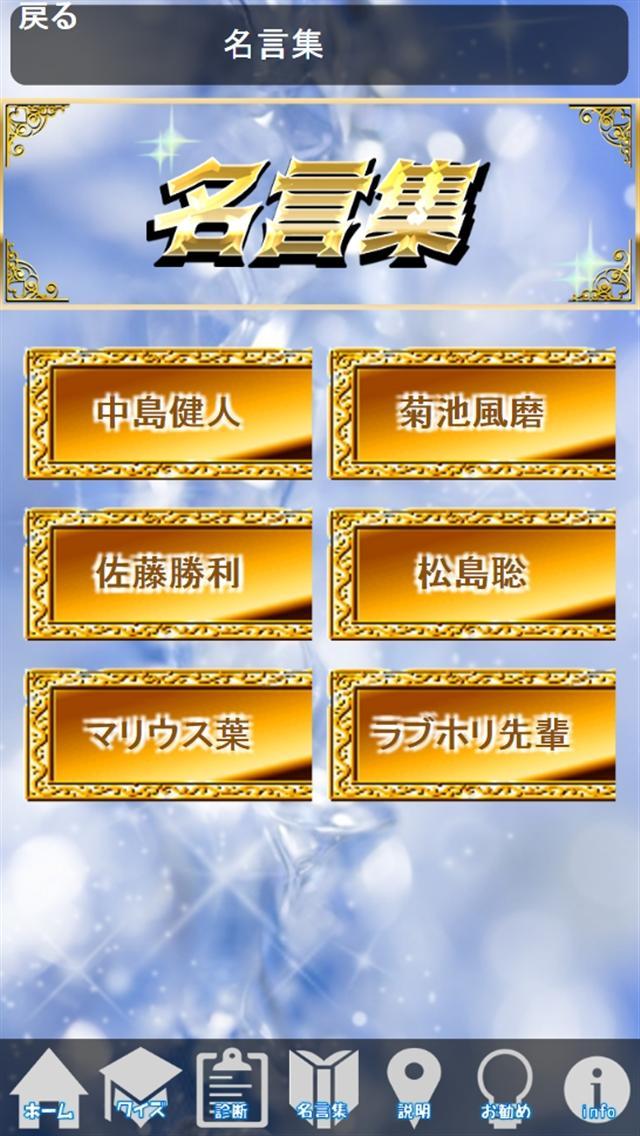640x1136 pixels.
Task: Open the お勧め tab
Action: click(505, 1088)
